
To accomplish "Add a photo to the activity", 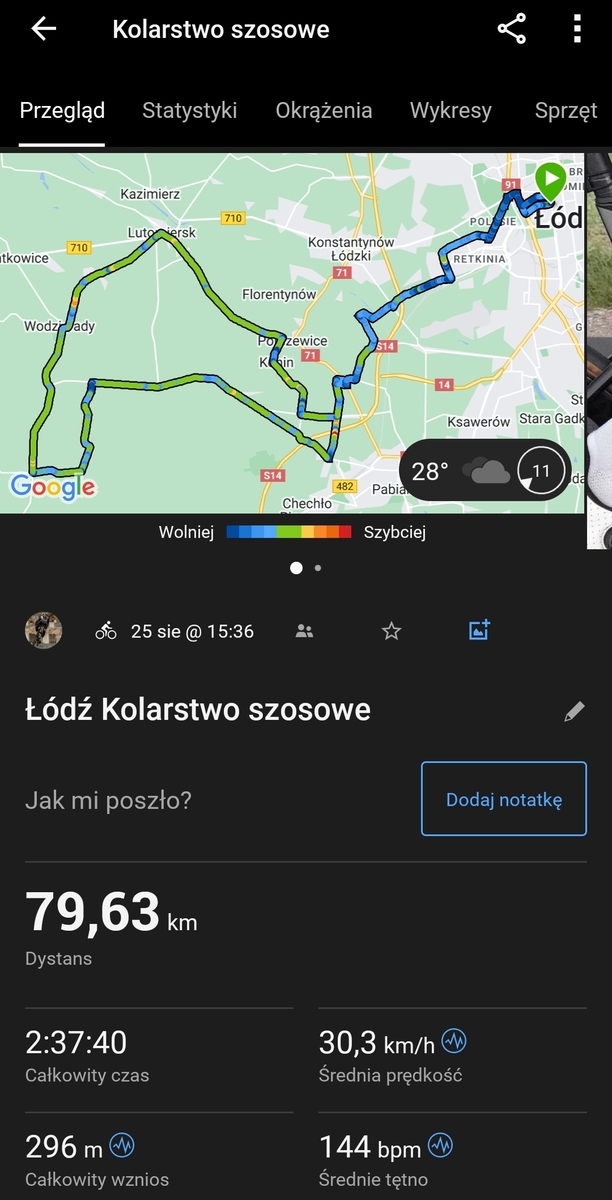I will (x=480, y=630).
